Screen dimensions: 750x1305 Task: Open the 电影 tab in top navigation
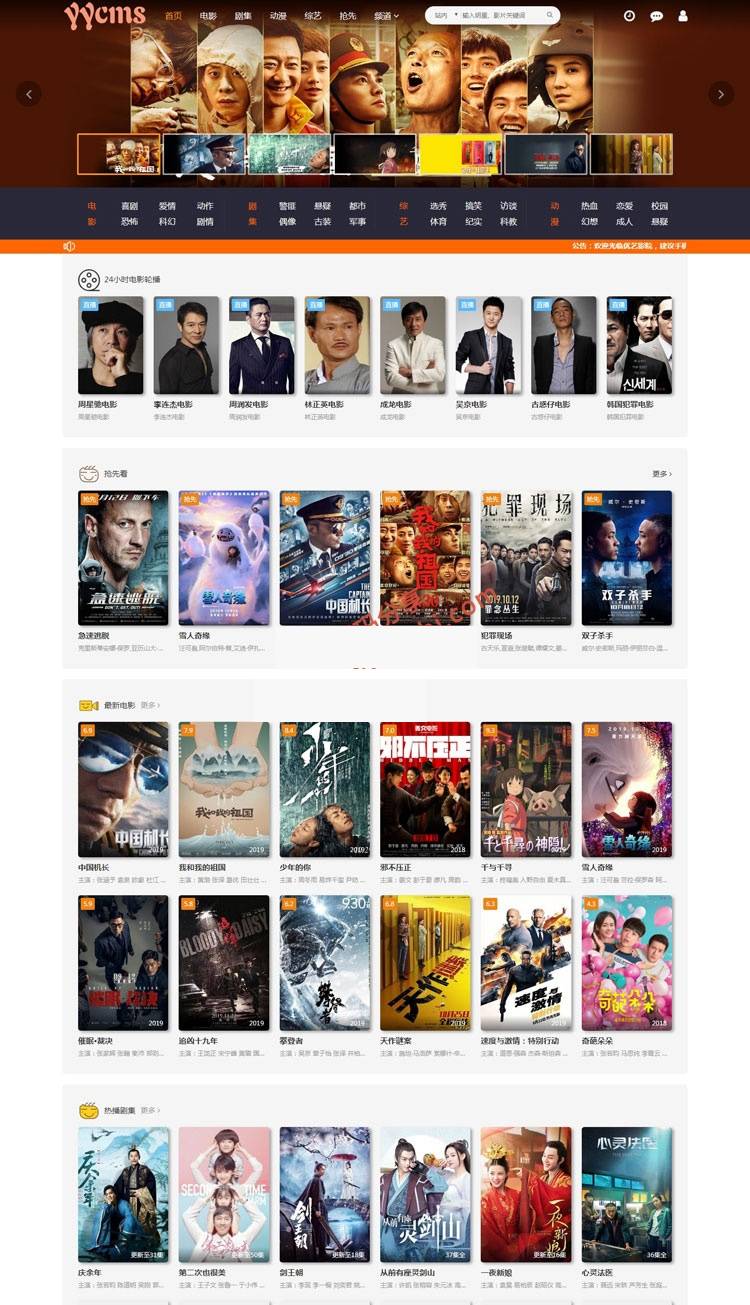[x=208, y=16]
